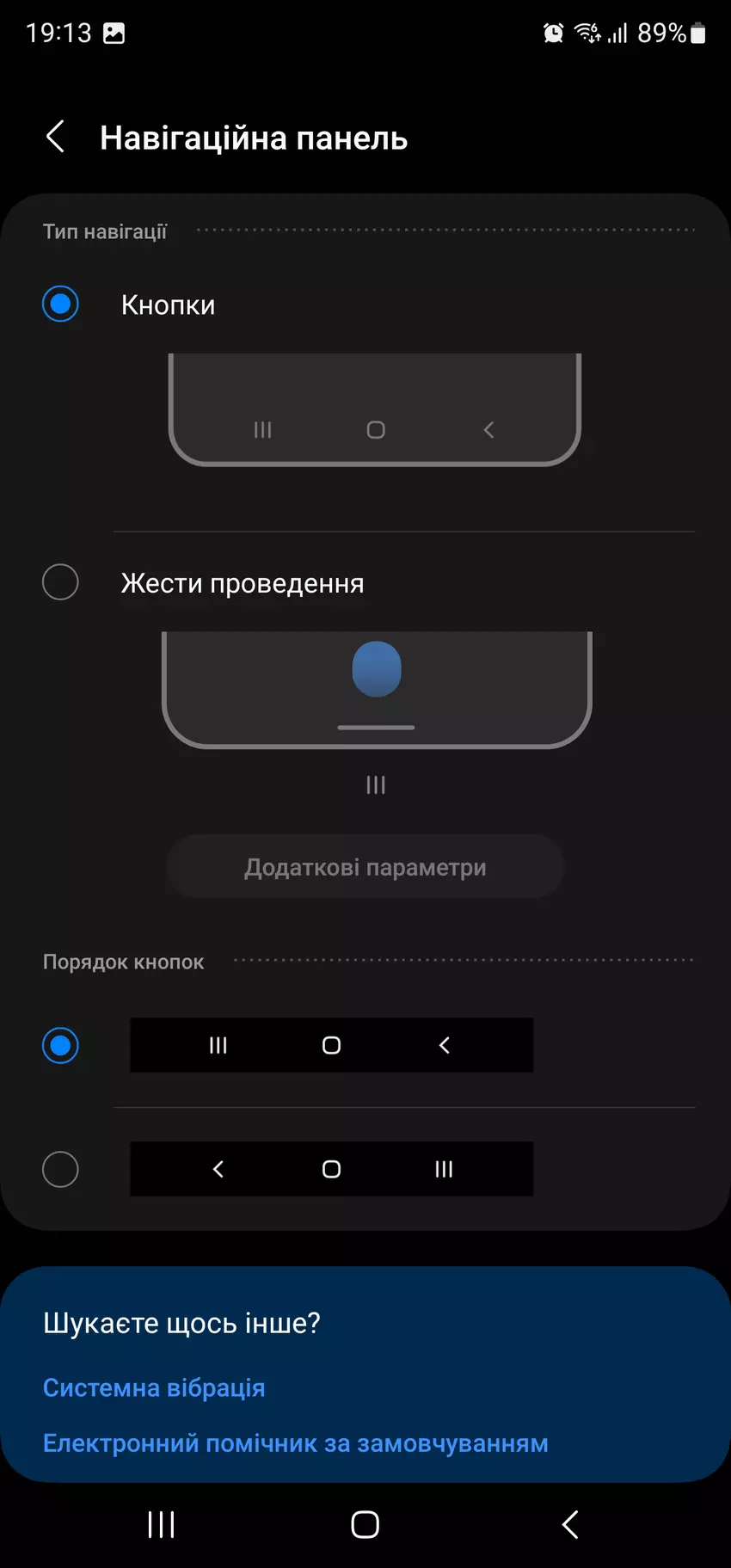Tap the system home button

tap(365, 1524)
